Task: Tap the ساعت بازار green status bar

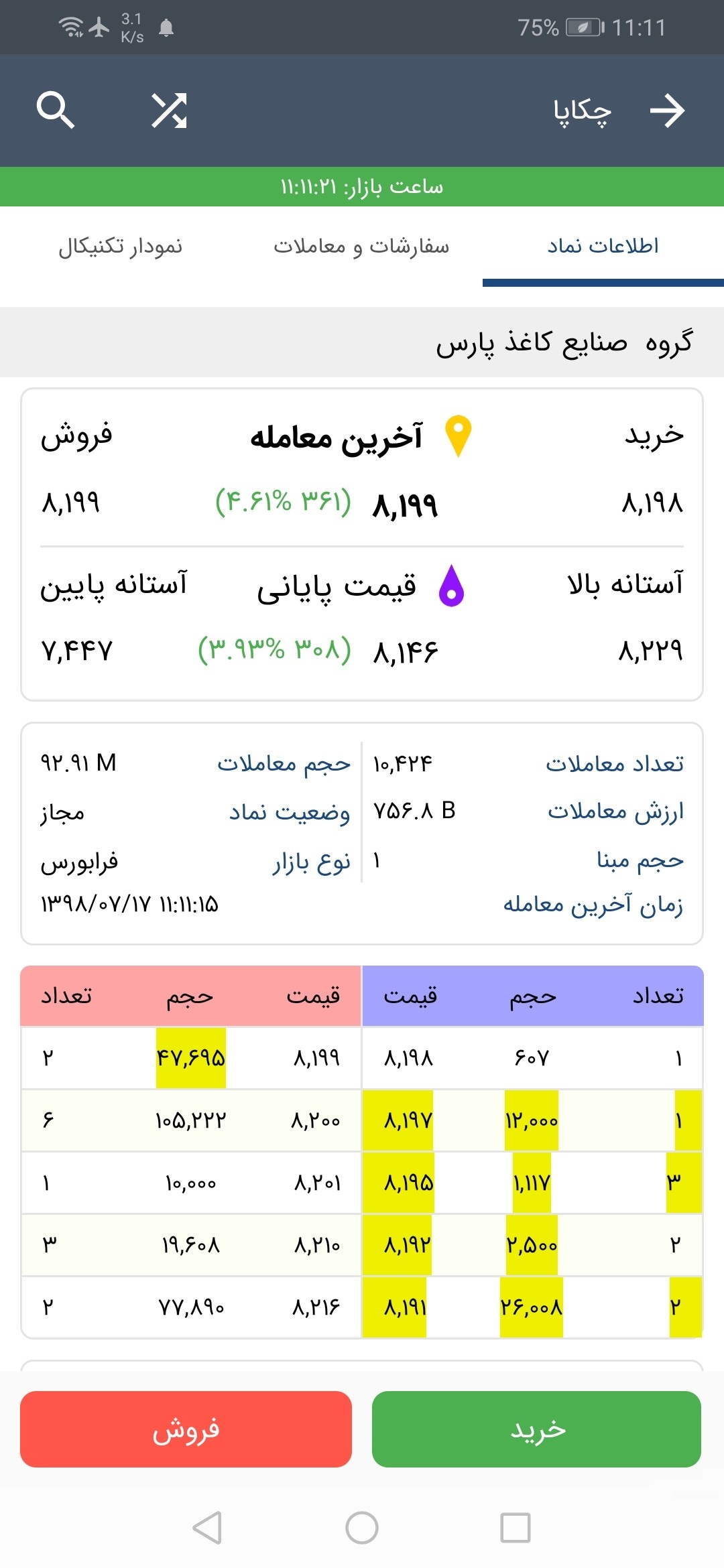Action: [362, 187]
